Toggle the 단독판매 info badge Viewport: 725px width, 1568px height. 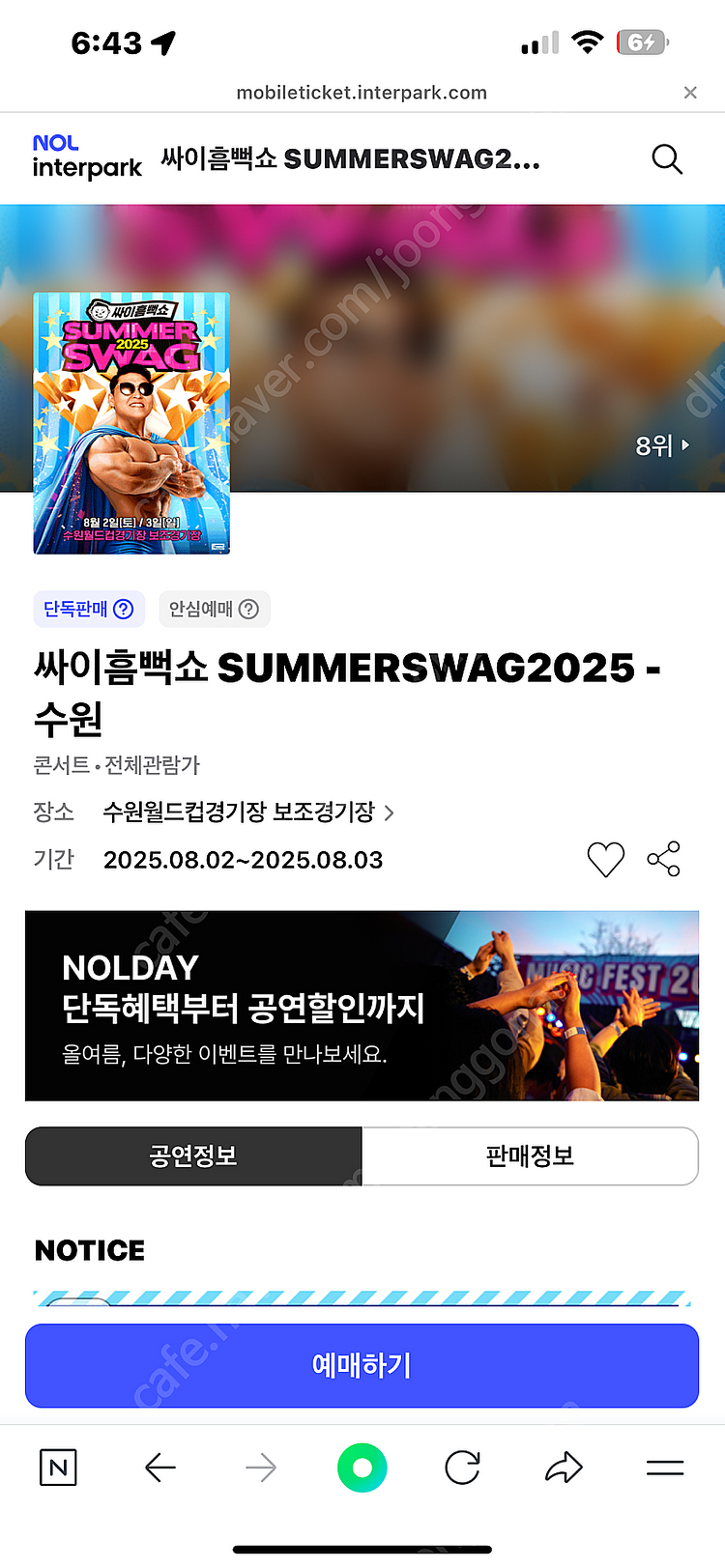tap(89, 610)
